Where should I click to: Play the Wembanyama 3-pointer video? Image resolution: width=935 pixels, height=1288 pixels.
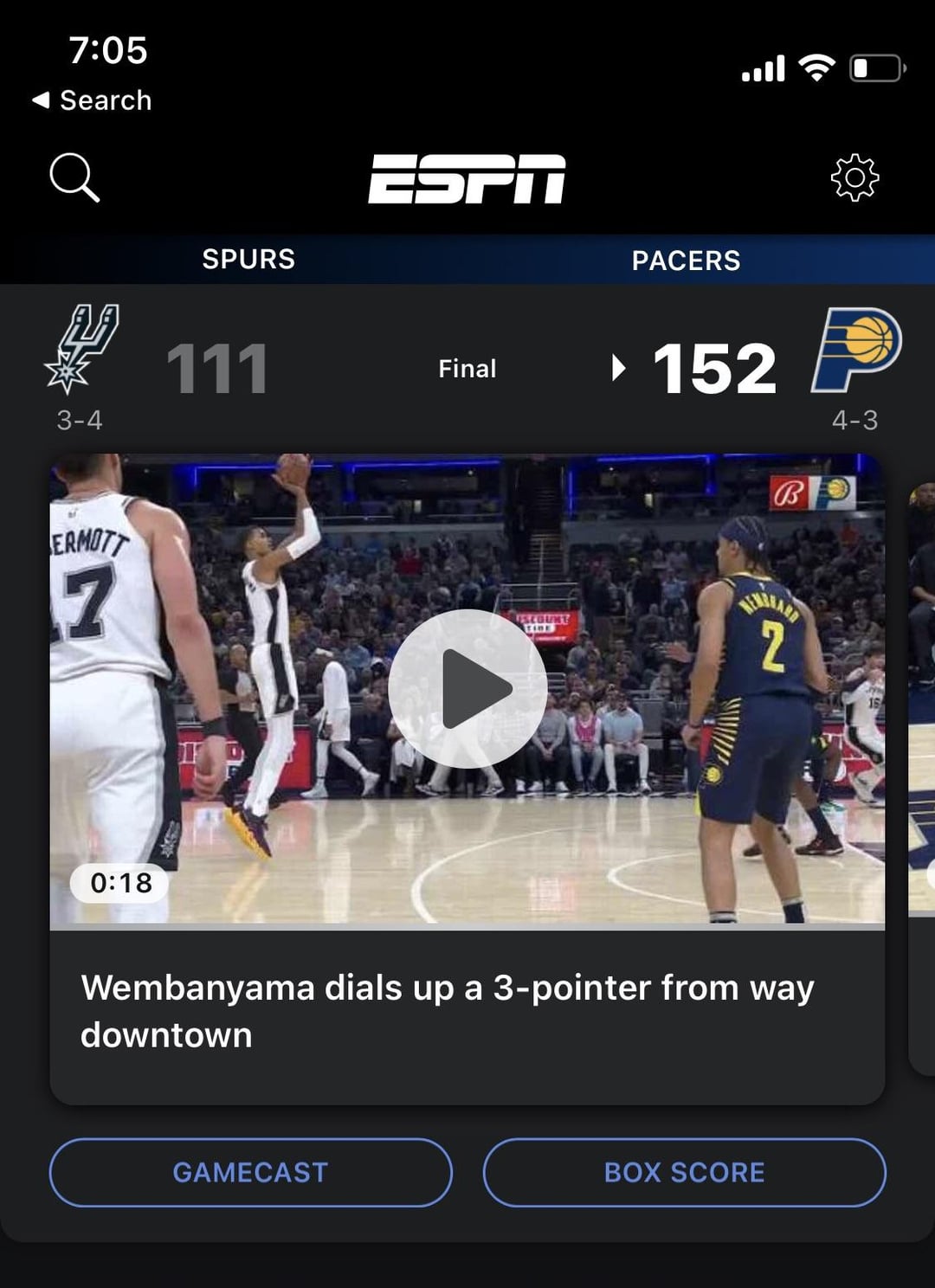(x=467, y=688)
